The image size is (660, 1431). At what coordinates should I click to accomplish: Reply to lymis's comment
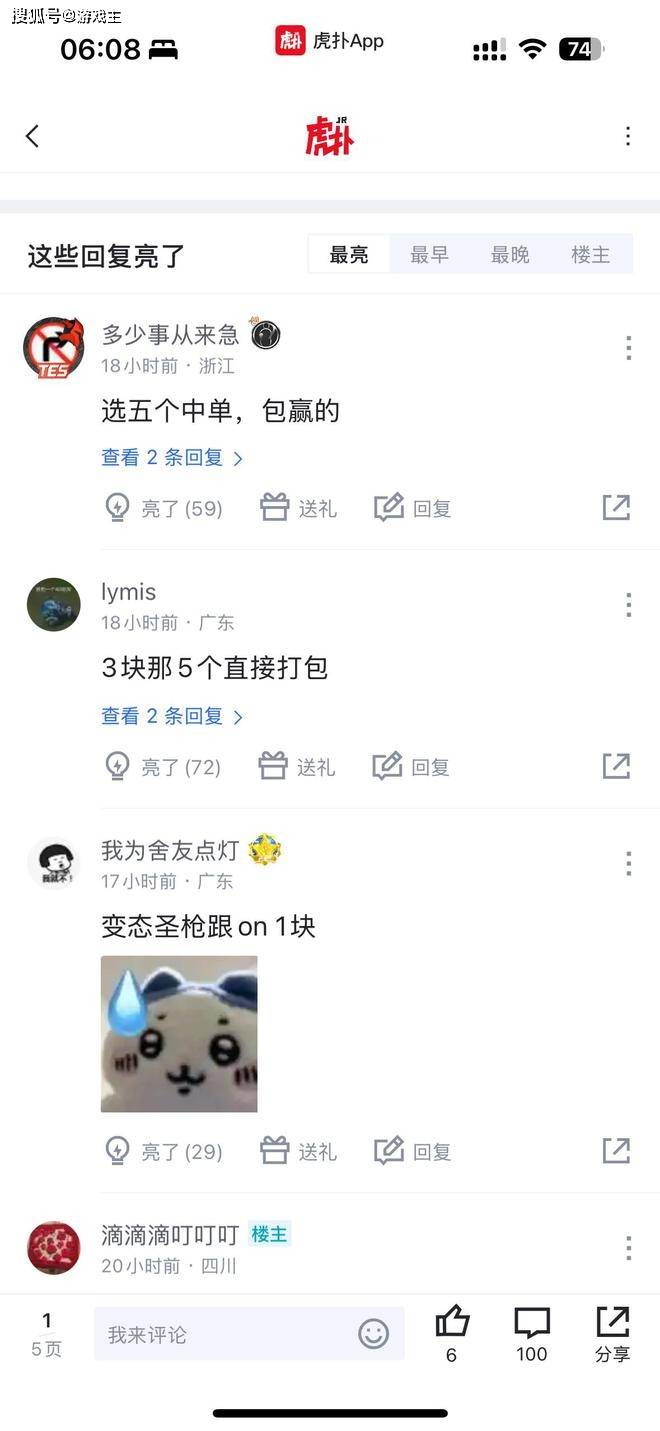(x=411, y=767)
